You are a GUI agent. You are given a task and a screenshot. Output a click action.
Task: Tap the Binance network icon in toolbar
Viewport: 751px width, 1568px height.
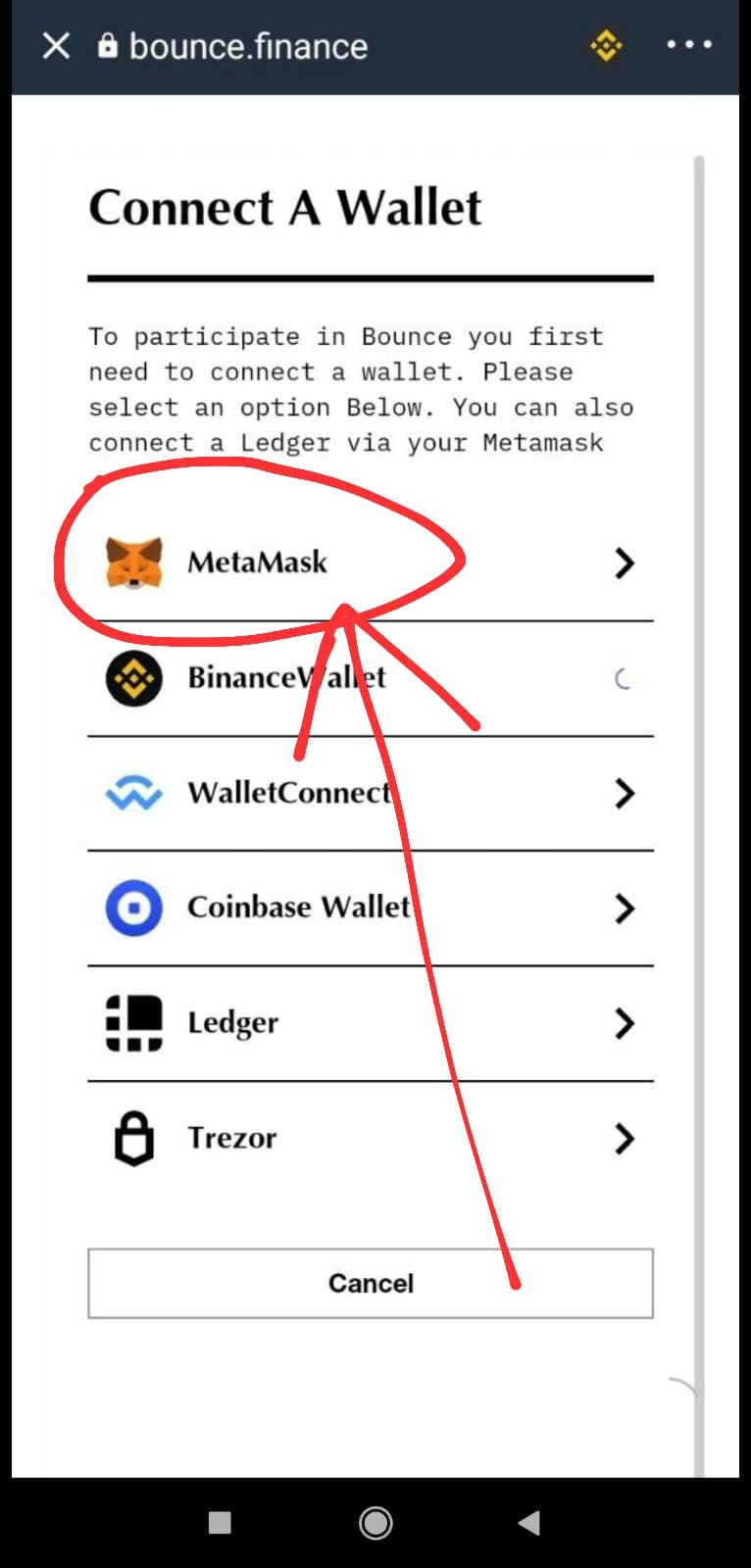[606, 45]
